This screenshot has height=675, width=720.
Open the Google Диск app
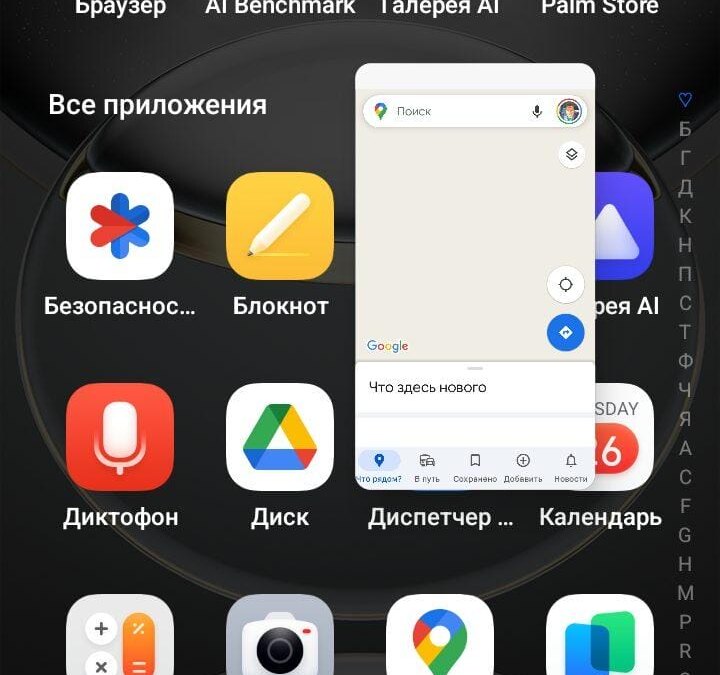(280, 437)
